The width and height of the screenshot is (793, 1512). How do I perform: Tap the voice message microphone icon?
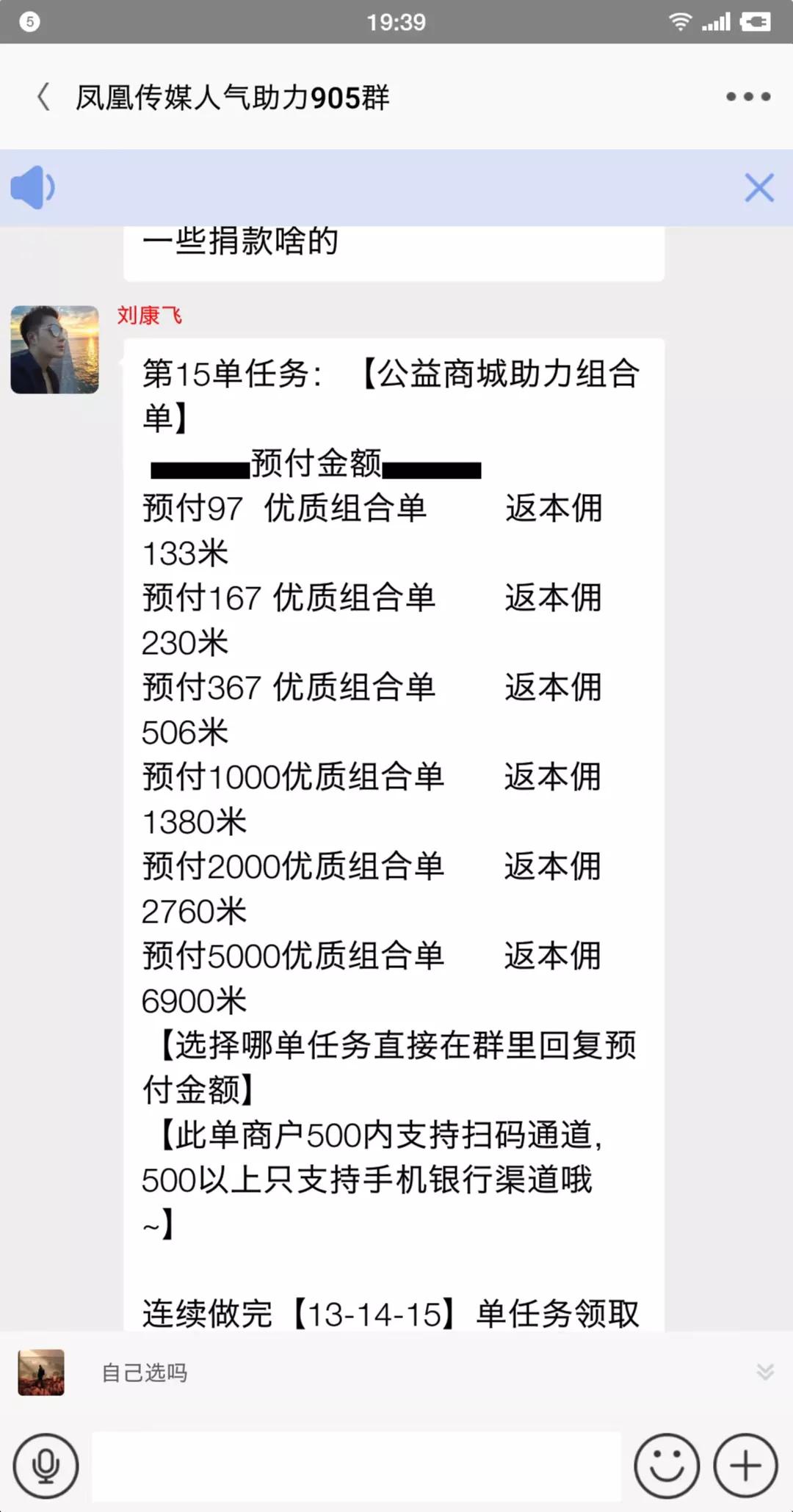click(x=46, y=1466)
